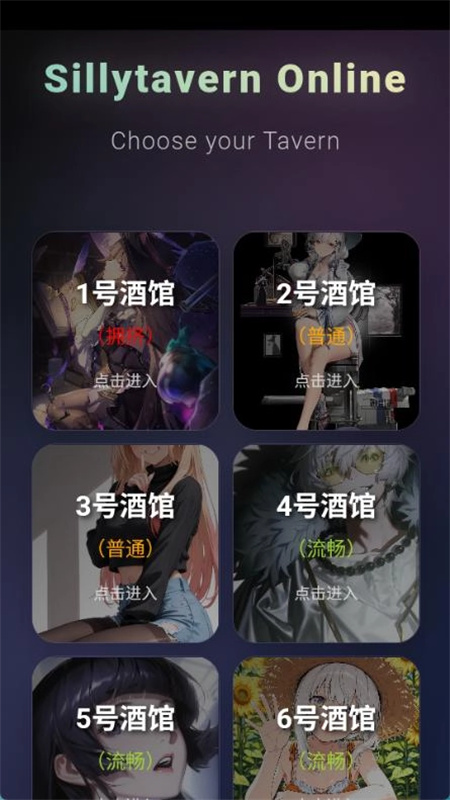The image size is (450, 800).
Task: Choose the 4号酒馆 tavern card
Action: [327, 543]
